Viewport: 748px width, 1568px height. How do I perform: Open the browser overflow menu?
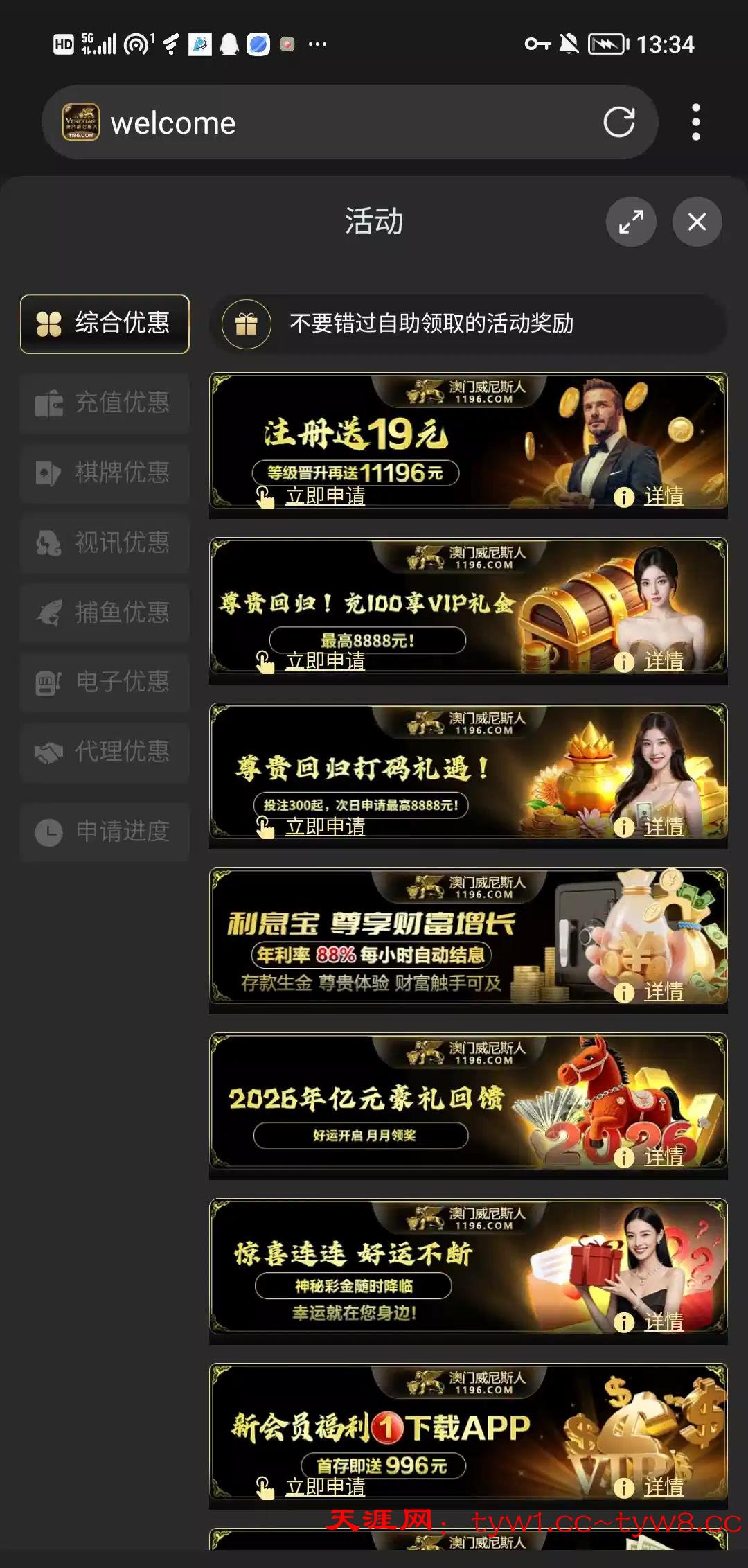click(695, 123)
